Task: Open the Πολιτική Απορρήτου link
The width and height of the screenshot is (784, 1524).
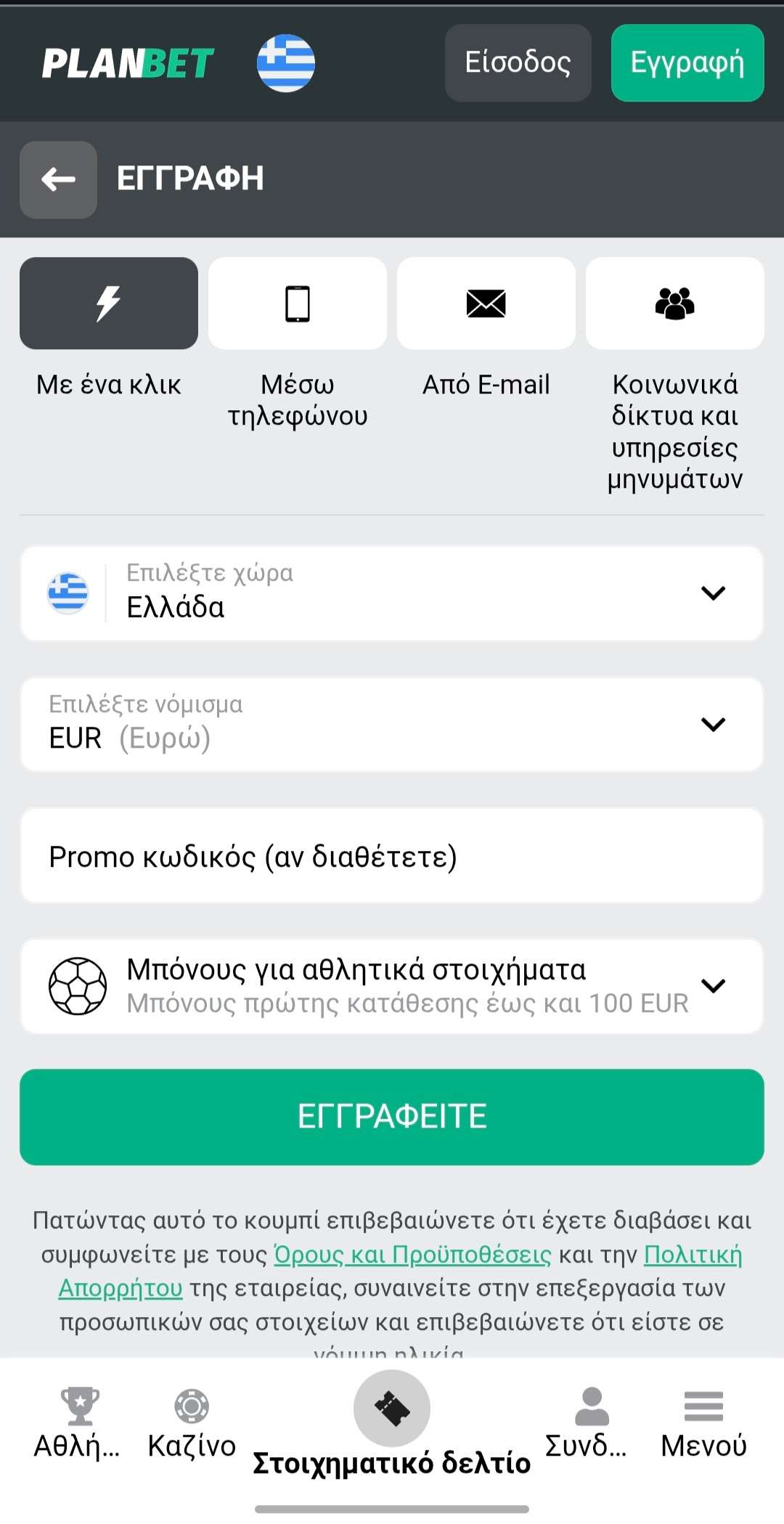Action: pyautogui.click(x=693, y=1255)
